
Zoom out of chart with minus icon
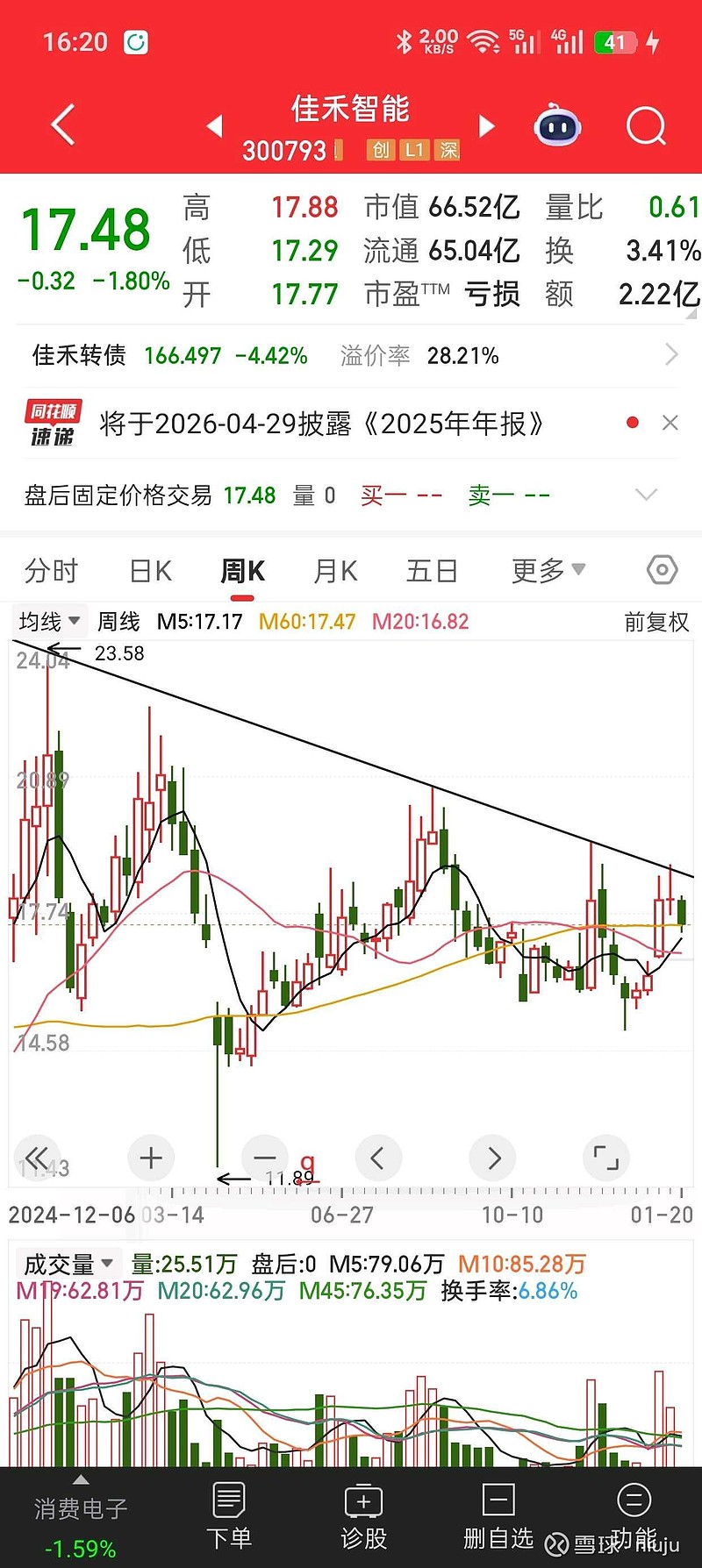pos(264,1158)
